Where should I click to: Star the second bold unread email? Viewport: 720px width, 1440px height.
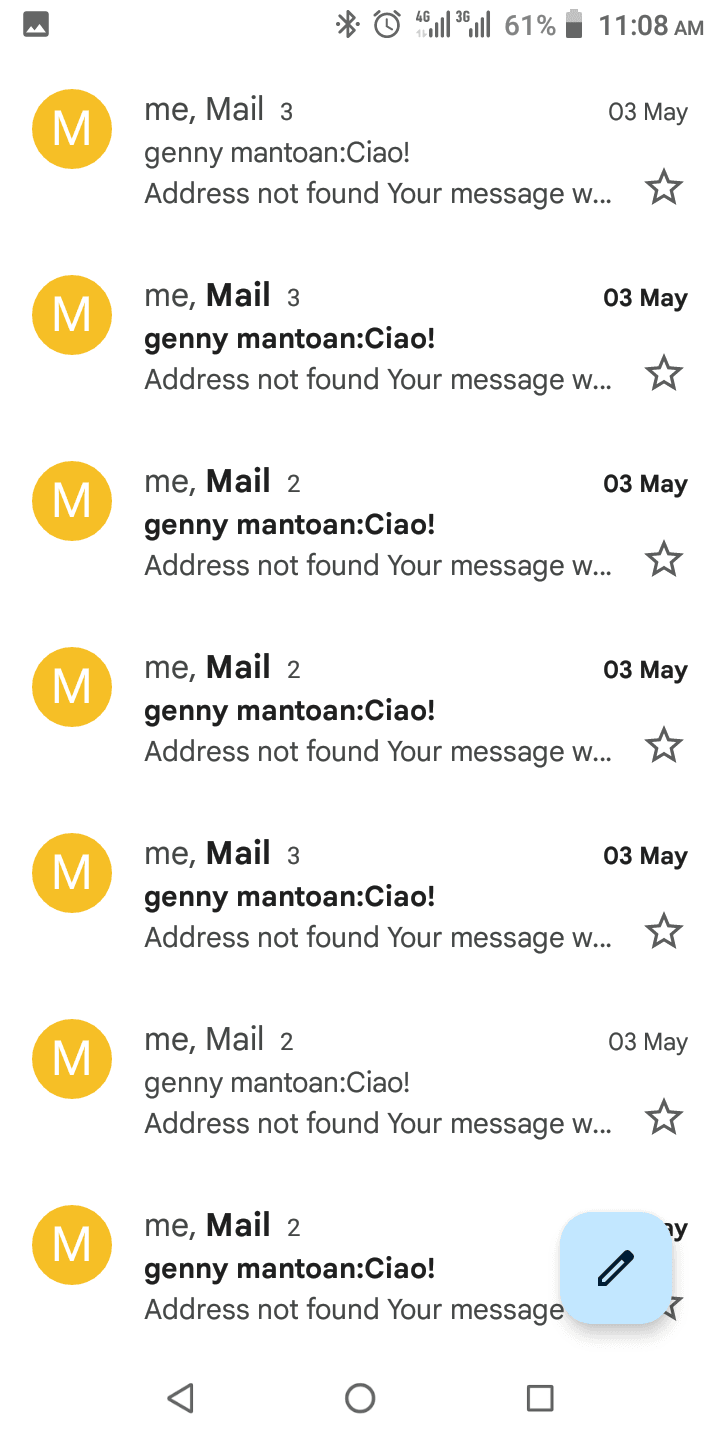[x=664, y=372]
